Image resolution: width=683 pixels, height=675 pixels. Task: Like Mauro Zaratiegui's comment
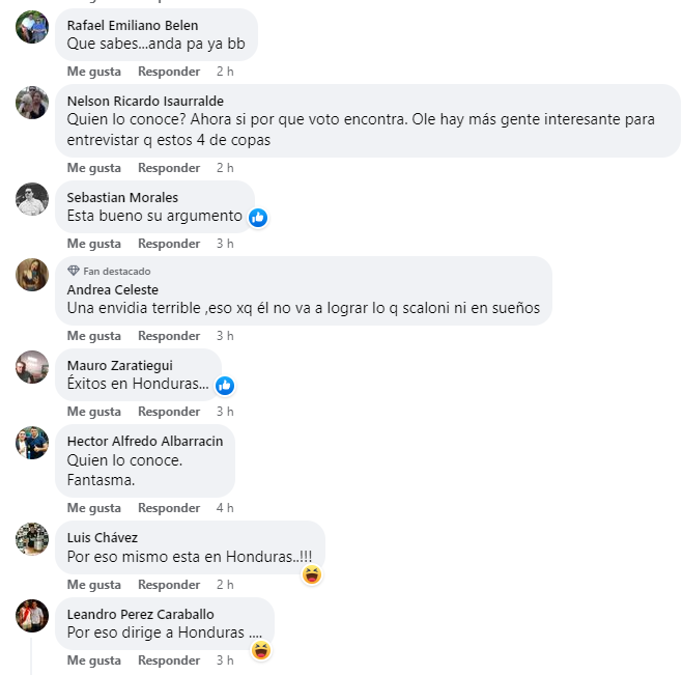94,412
